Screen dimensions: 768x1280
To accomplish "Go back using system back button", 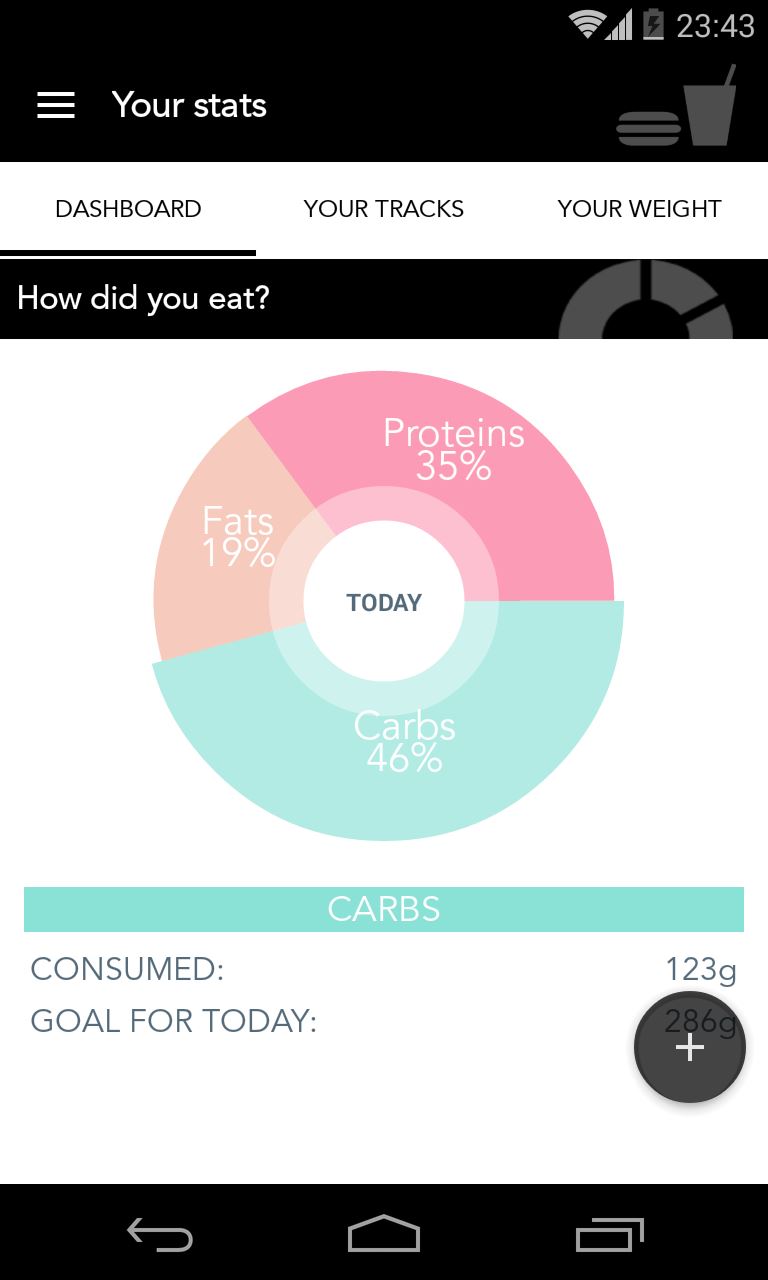I will [x=160, y=1234].
